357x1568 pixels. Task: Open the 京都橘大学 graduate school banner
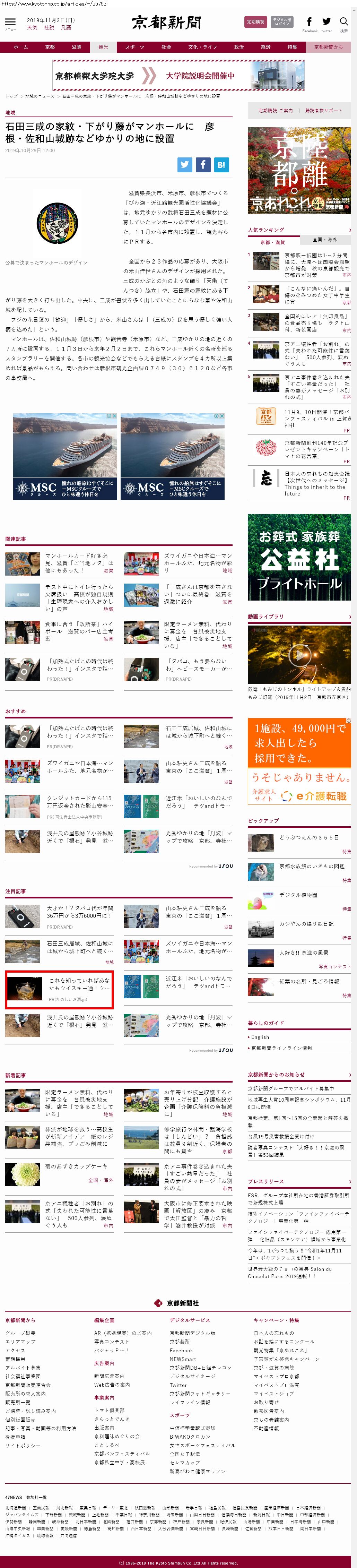179,76
